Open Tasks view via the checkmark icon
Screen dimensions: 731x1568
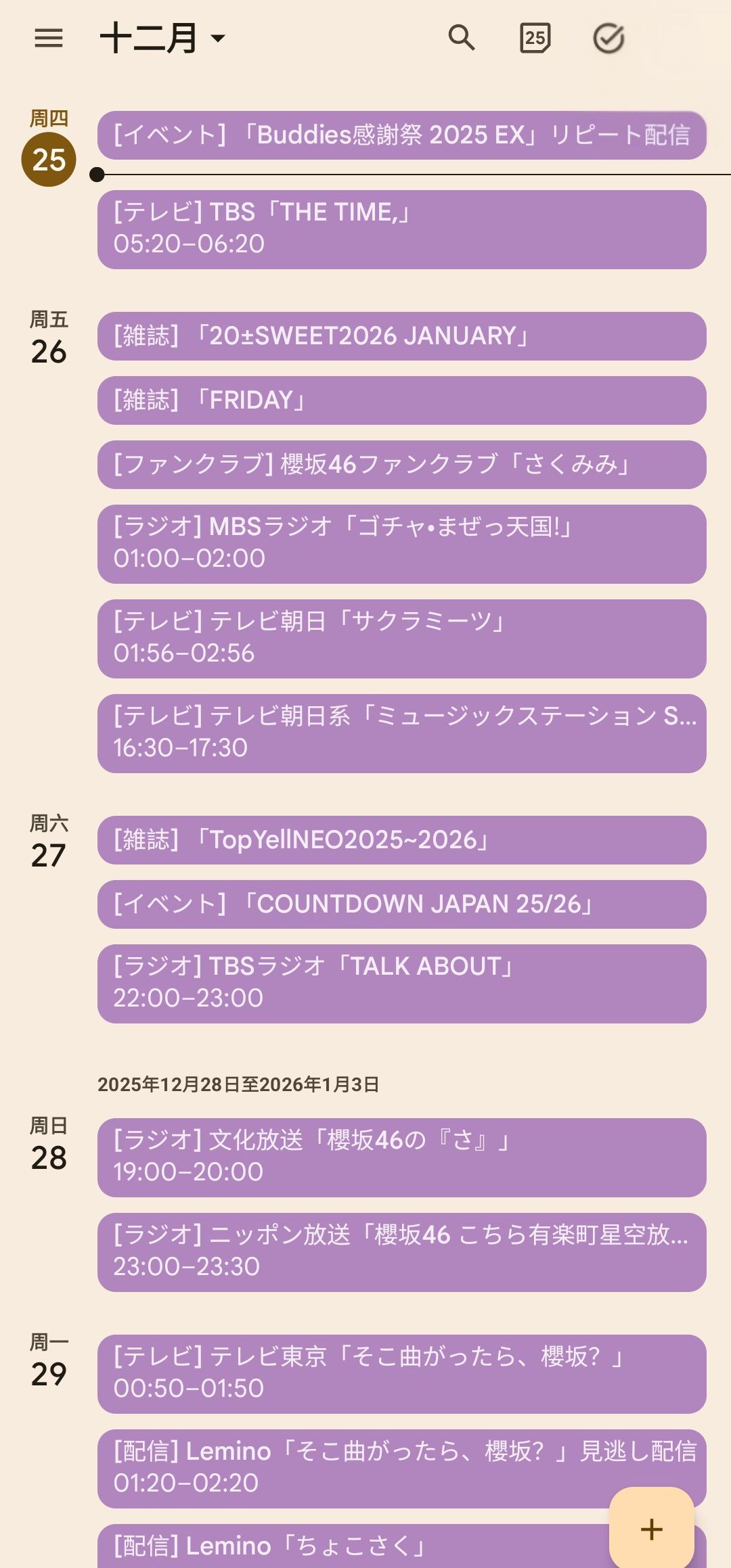[x=608, y=39]
